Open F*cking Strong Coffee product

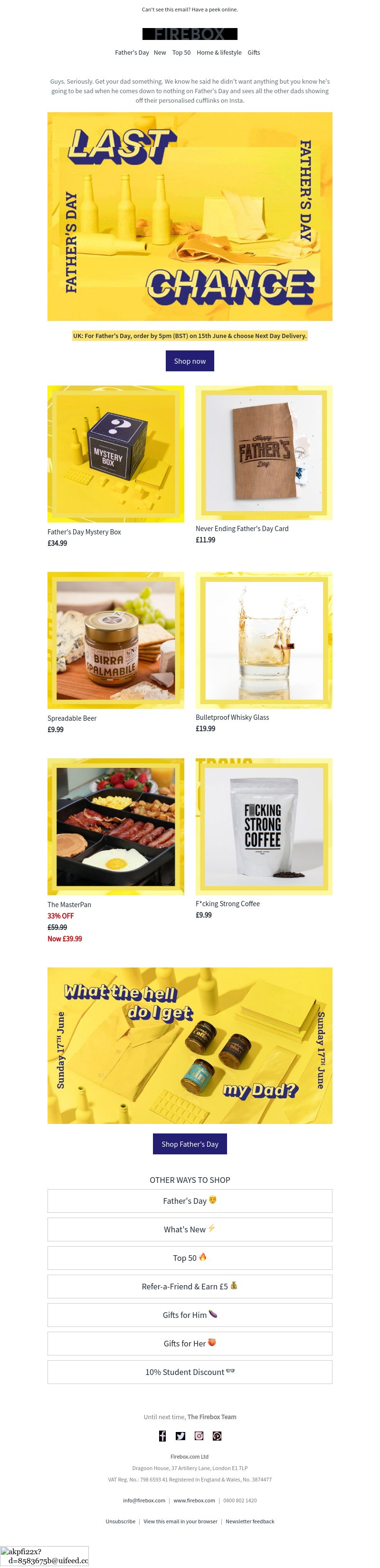point(264,826)
